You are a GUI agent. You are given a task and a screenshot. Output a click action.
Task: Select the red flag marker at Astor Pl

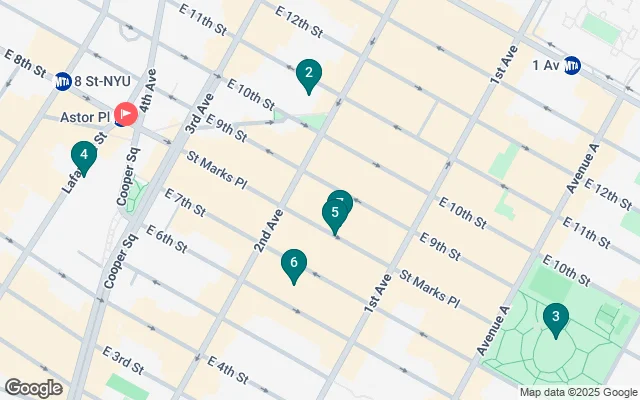126,115
